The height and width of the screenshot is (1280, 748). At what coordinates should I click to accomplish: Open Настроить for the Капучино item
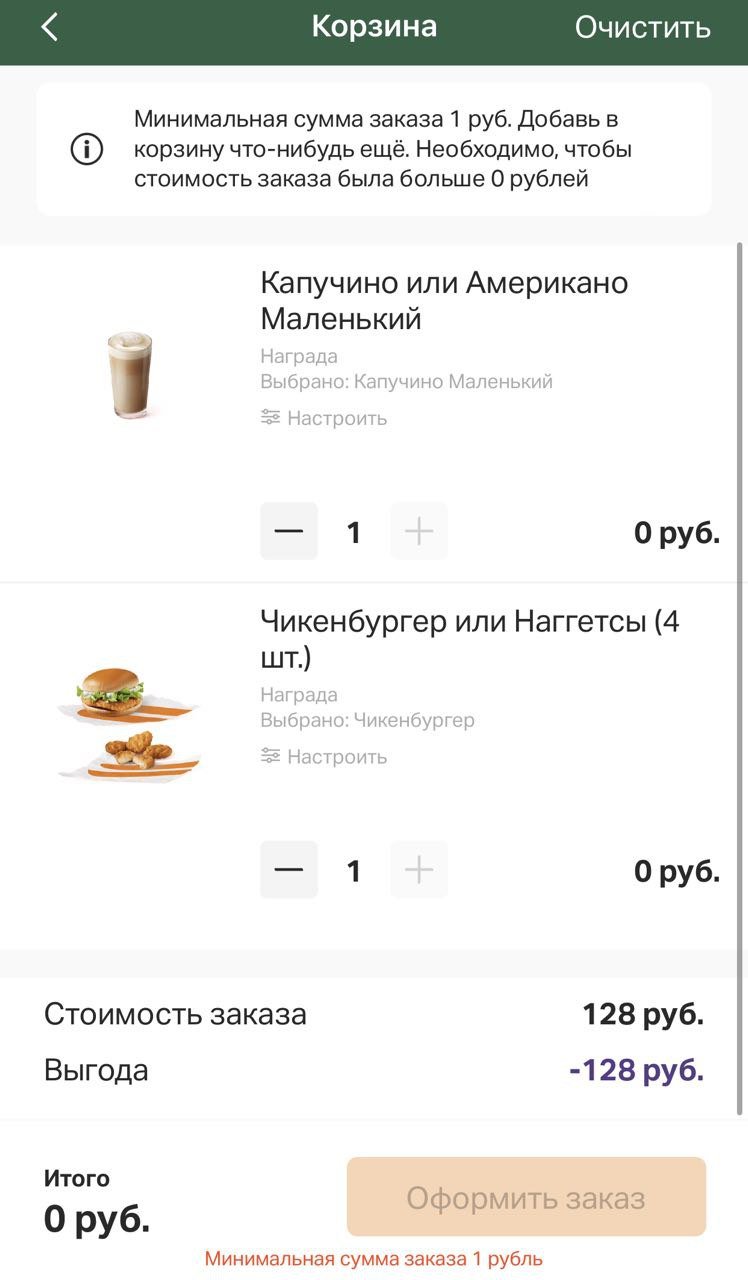click(x=324, y=418)
